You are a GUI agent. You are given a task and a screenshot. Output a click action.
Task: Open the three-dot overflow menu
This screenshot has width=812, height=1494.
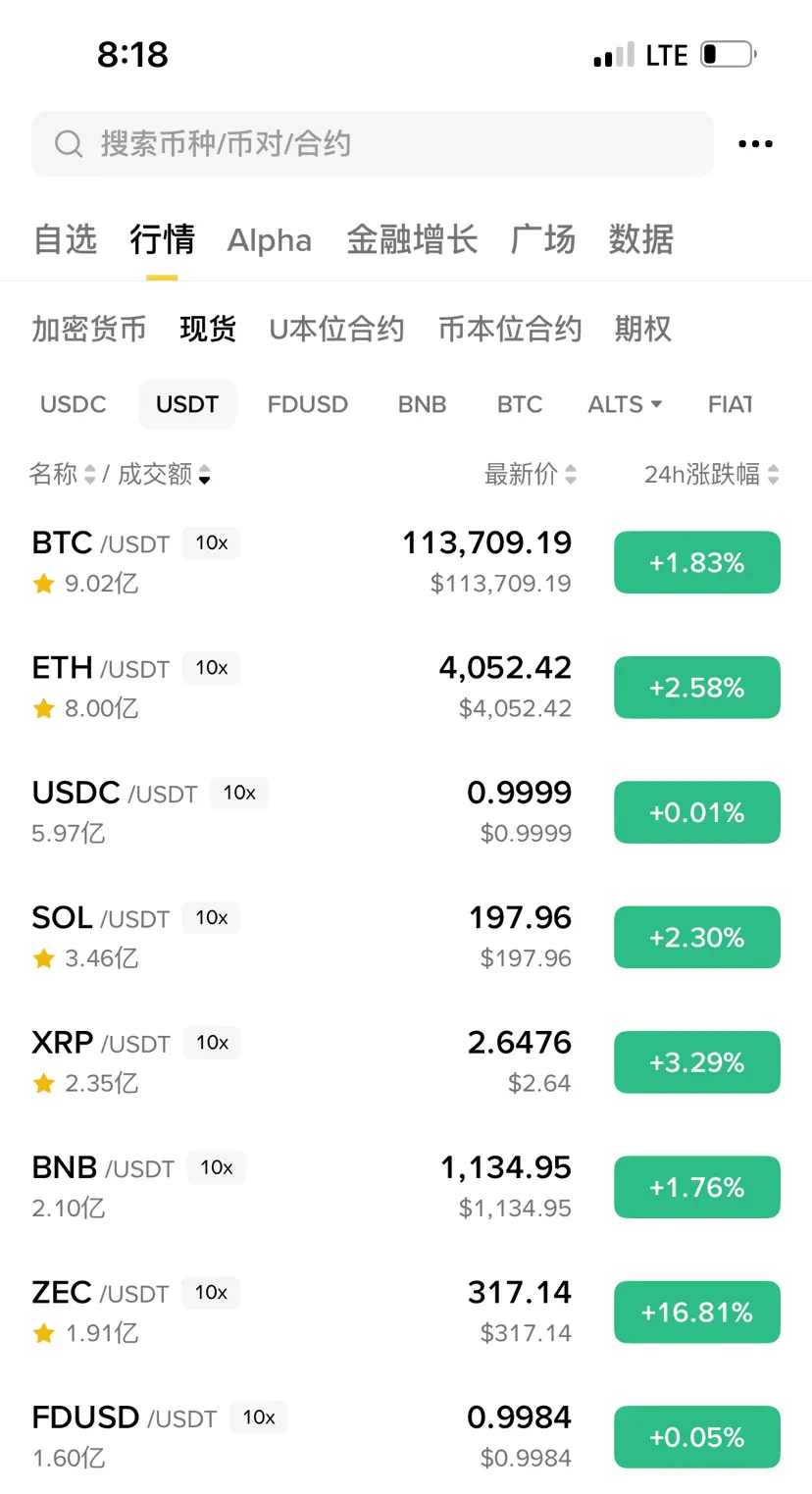point(755,144)
